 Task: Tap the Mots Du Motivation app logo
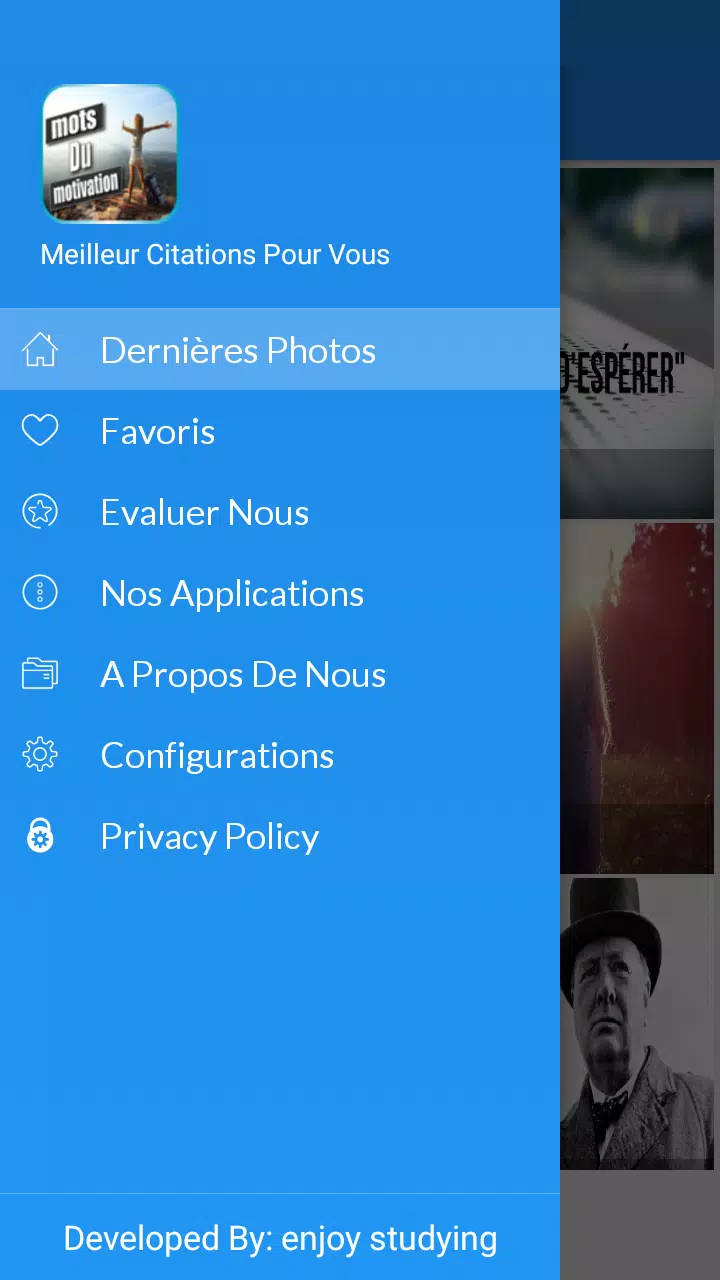[109, 152]
